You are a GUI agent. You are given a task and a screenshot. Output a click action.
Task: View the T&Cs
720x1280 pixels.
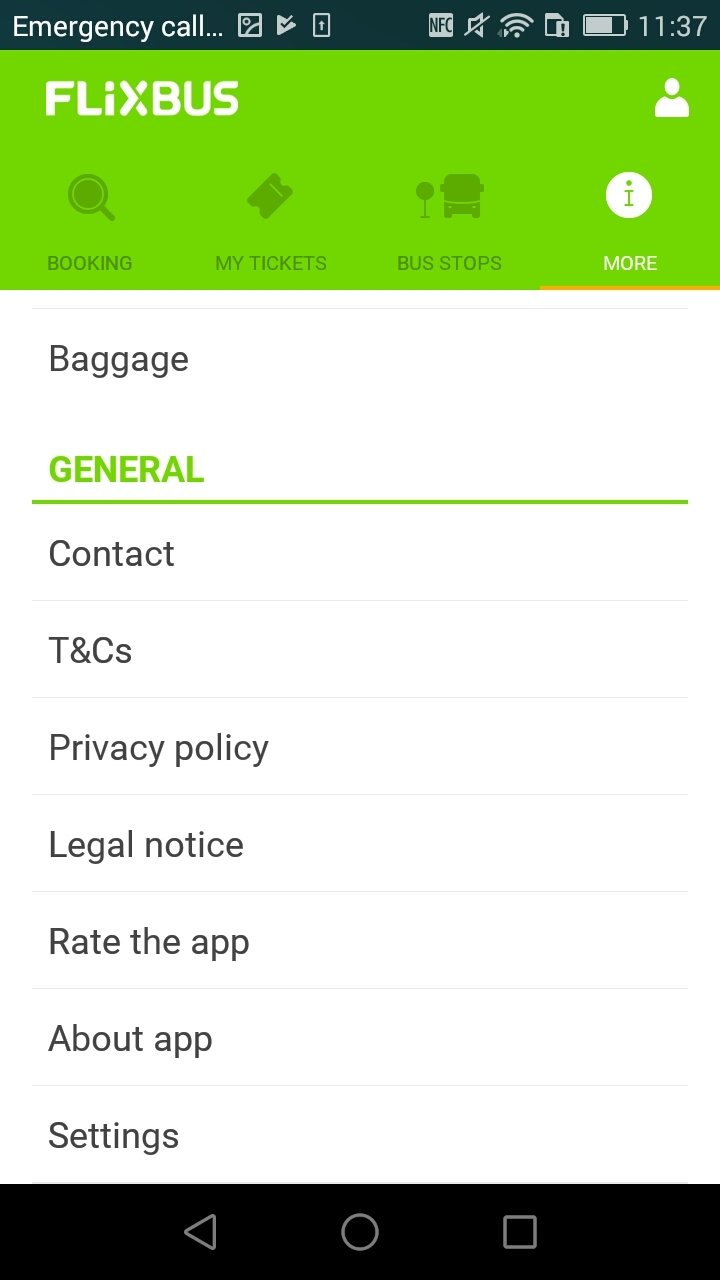click(x=360, y=650)
